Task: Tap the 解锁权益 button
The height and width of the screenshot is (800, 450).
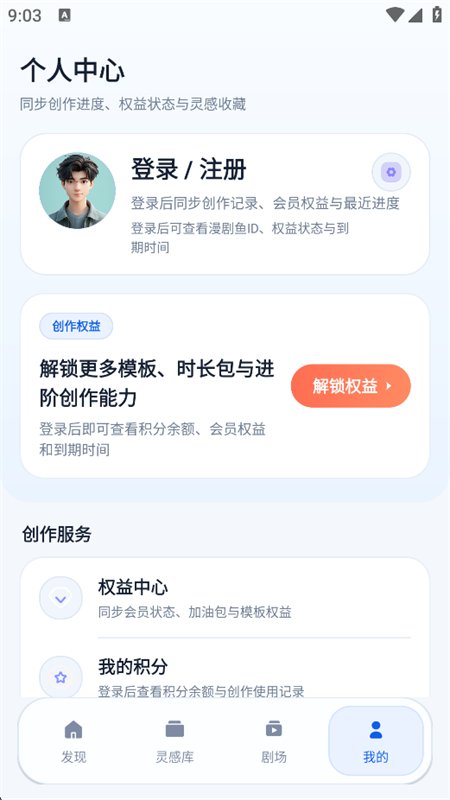Action: (351, 386)
